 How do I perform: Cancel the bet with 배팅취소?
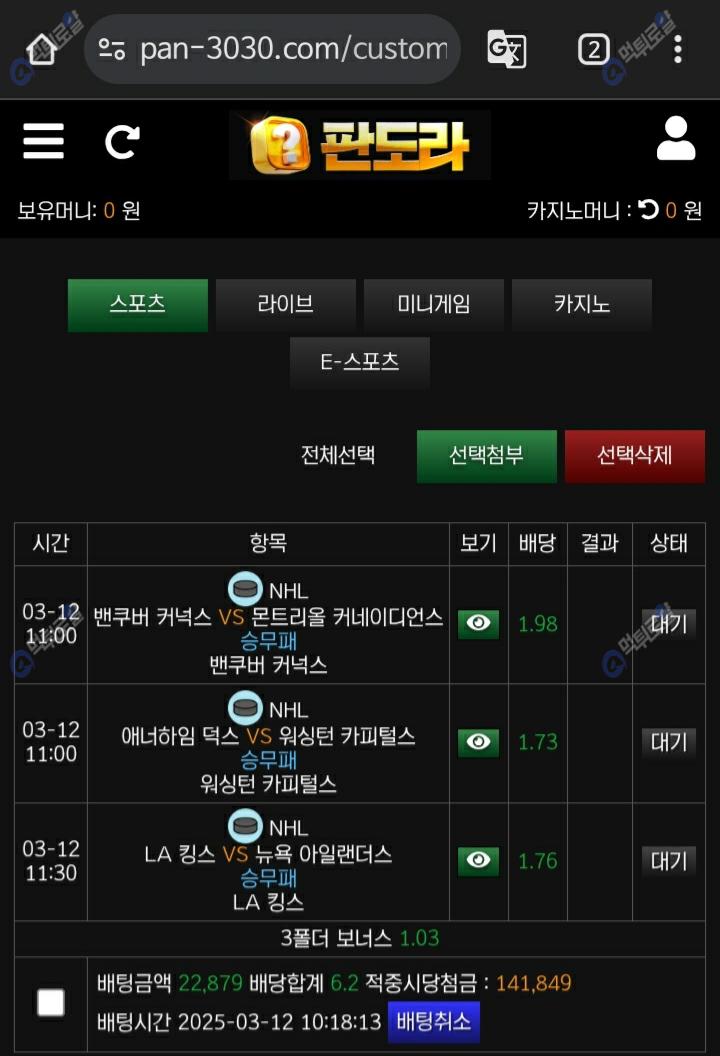(433, 1022)
